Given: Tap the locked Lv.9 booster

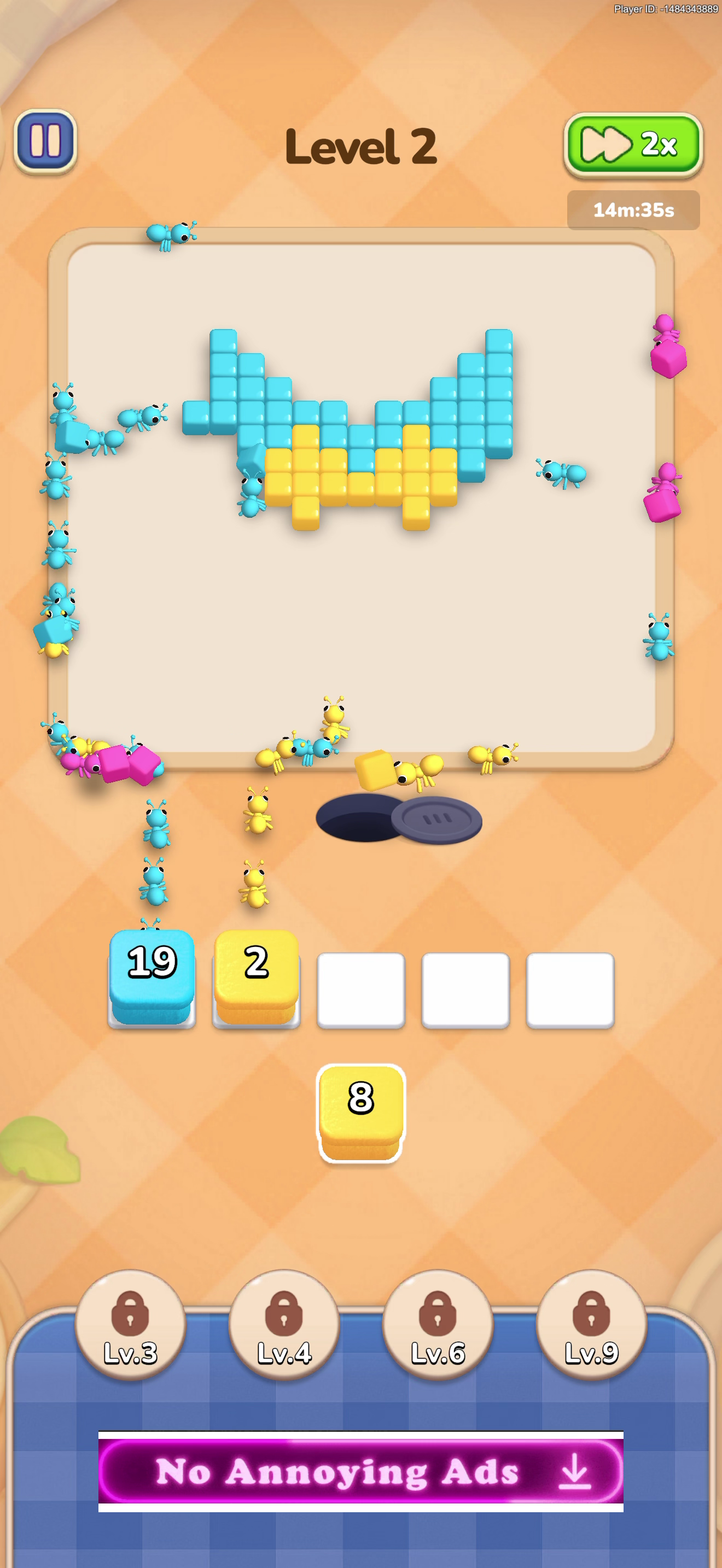Looking at the screenshot, I should (x=592, y=1324).
